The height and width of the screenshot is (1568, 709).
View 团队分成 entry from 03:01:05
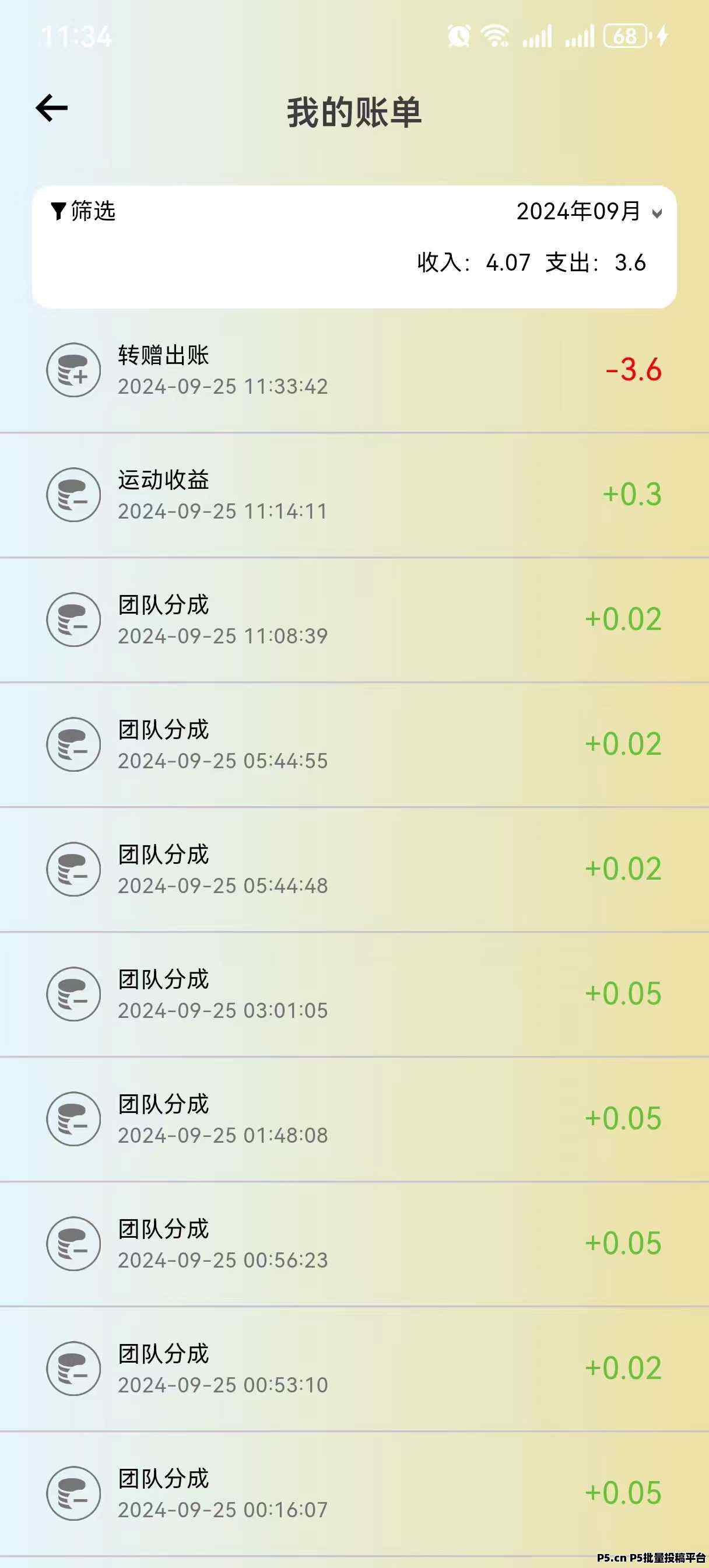pyautogui.click(x=354, y=994)
